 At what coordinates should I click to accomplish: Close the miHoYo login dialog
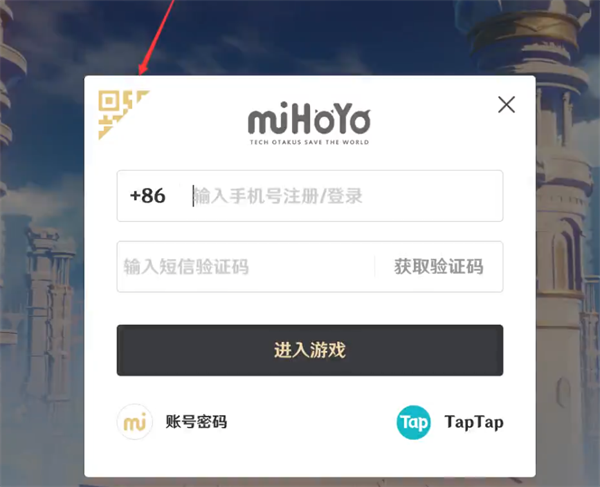point(506,104)
